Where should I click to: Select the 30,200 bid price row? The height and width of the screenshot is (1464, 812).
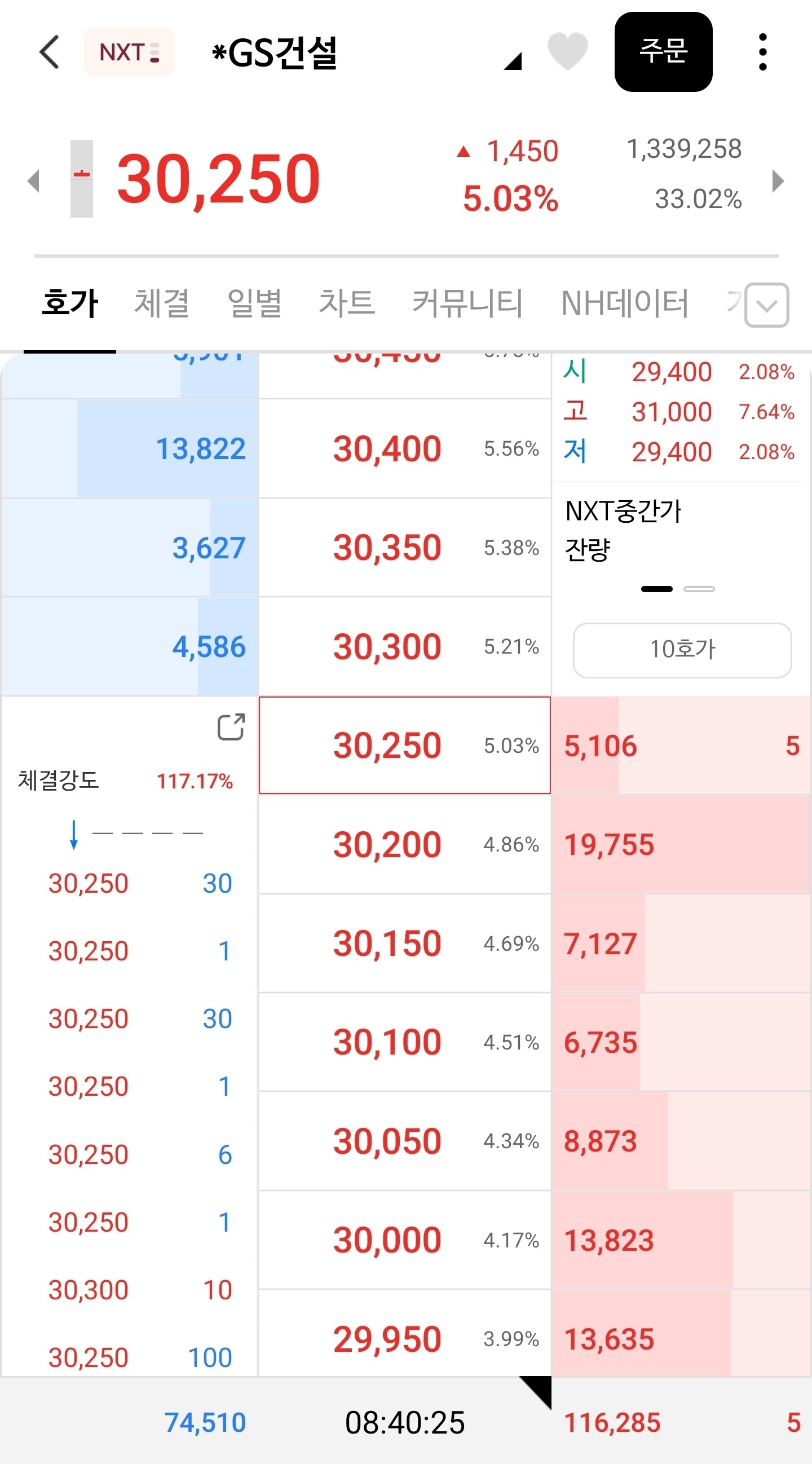pos(404,844)
